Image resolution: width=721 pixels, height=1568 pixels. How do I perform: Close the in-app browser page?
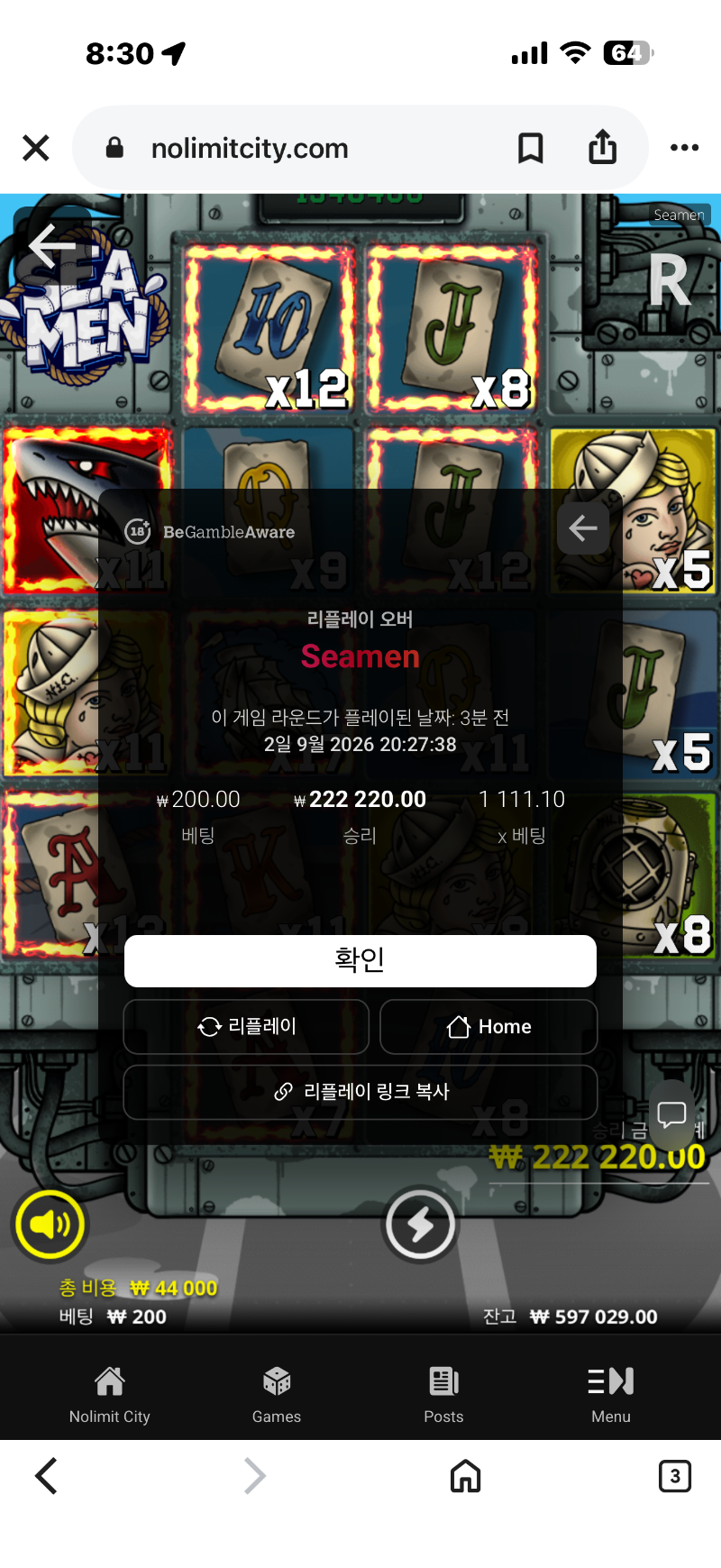tap(36, 148)
